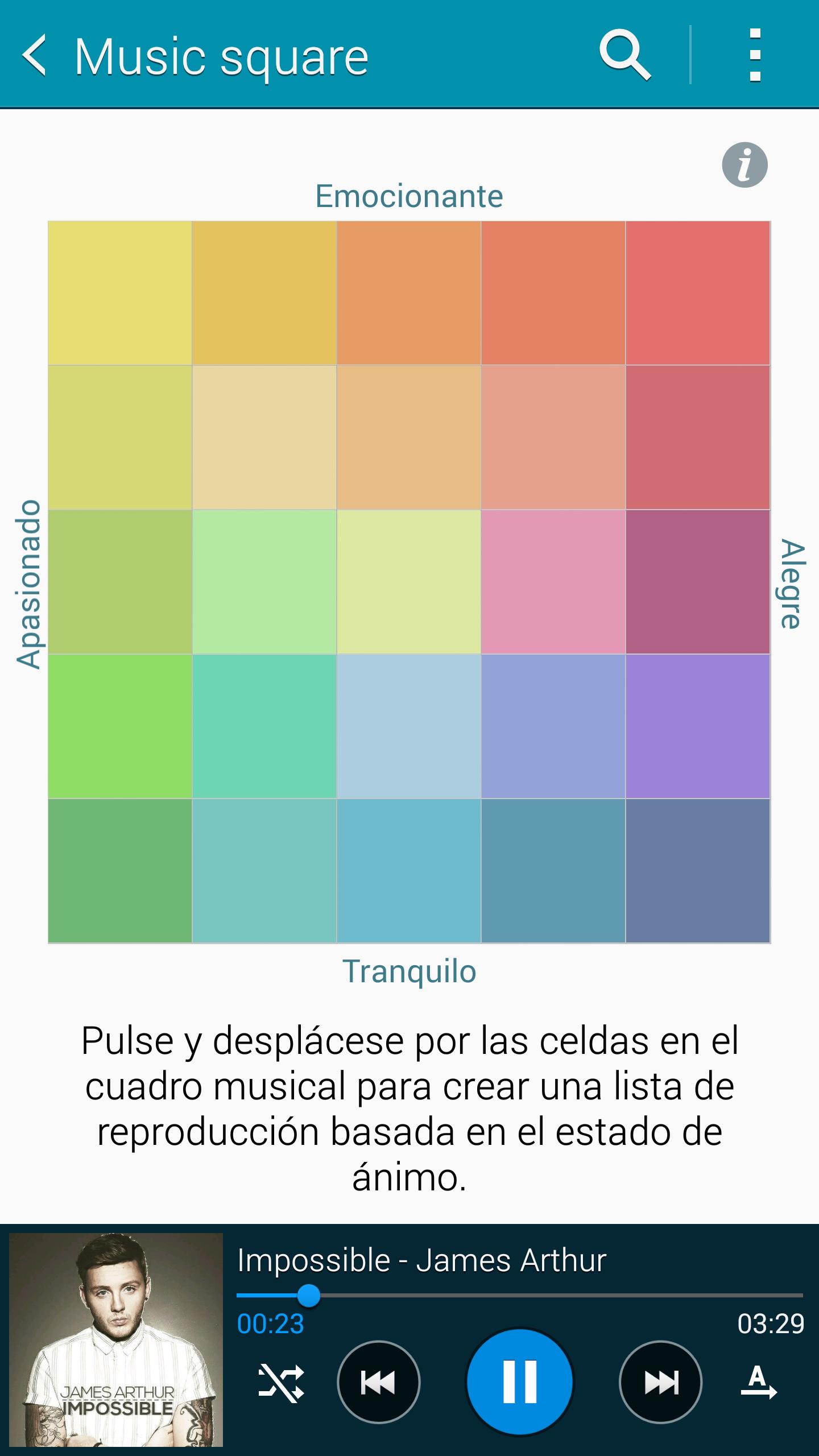Open the Impossible album cover
The width and height of the screenshot is (819, 1456).
(x=116, y=1339)
